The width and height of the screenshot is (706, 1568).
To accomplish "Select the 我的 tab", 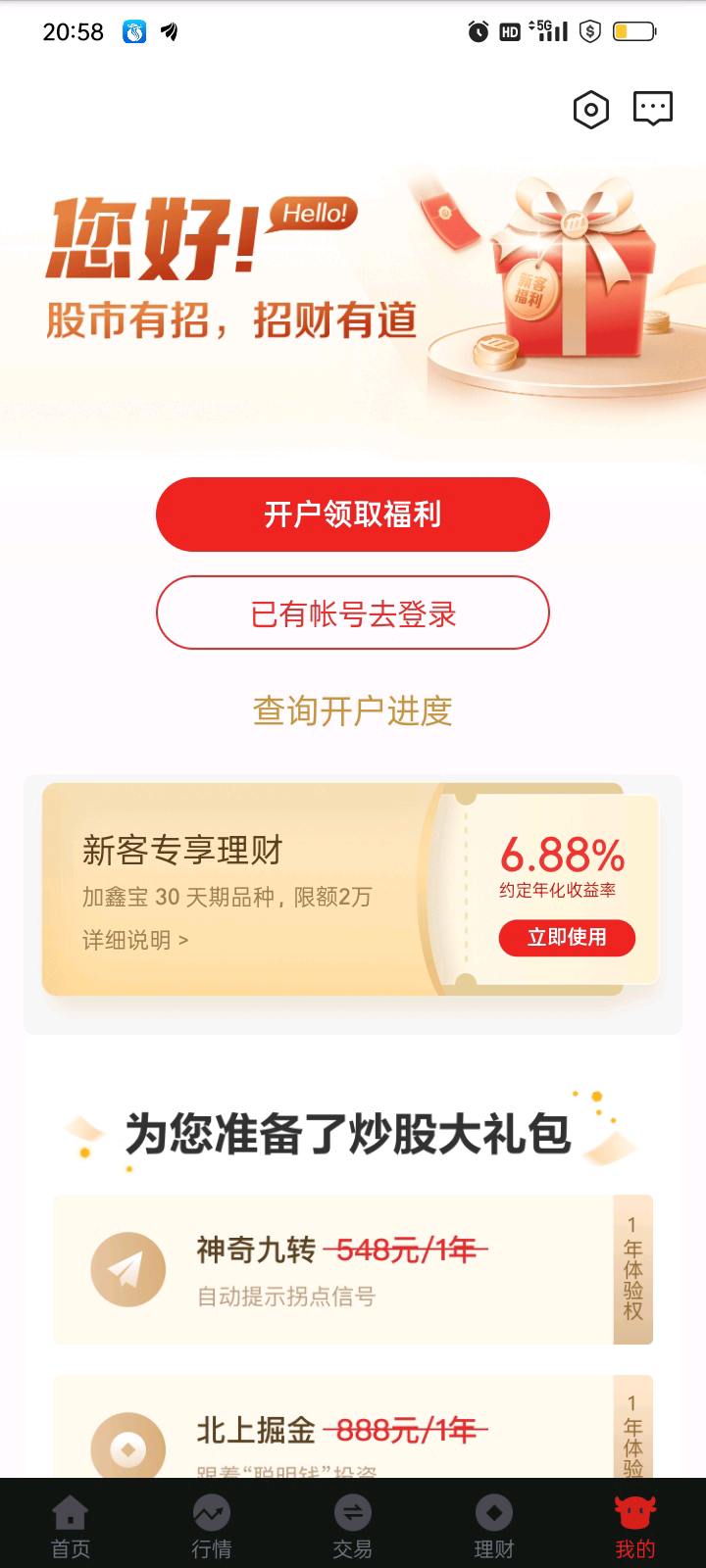I will pos(634,1526).
